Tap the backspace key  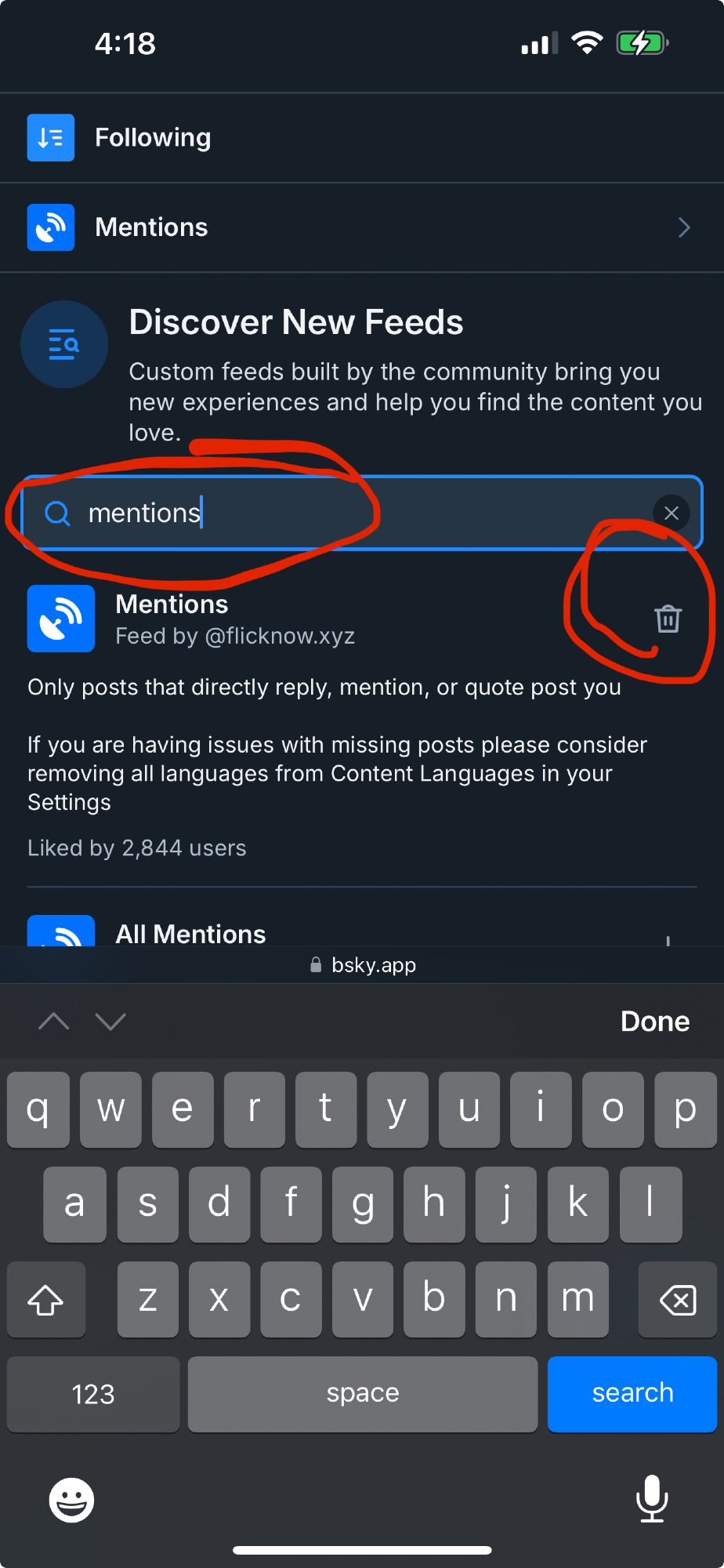coord(677,1299)
